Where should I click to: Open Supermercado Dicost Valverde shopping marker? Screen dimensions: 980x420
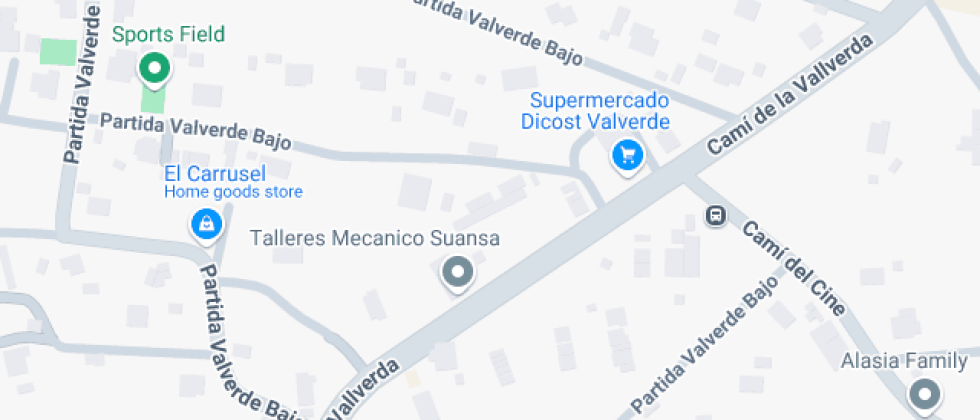(x=627, y=155)
